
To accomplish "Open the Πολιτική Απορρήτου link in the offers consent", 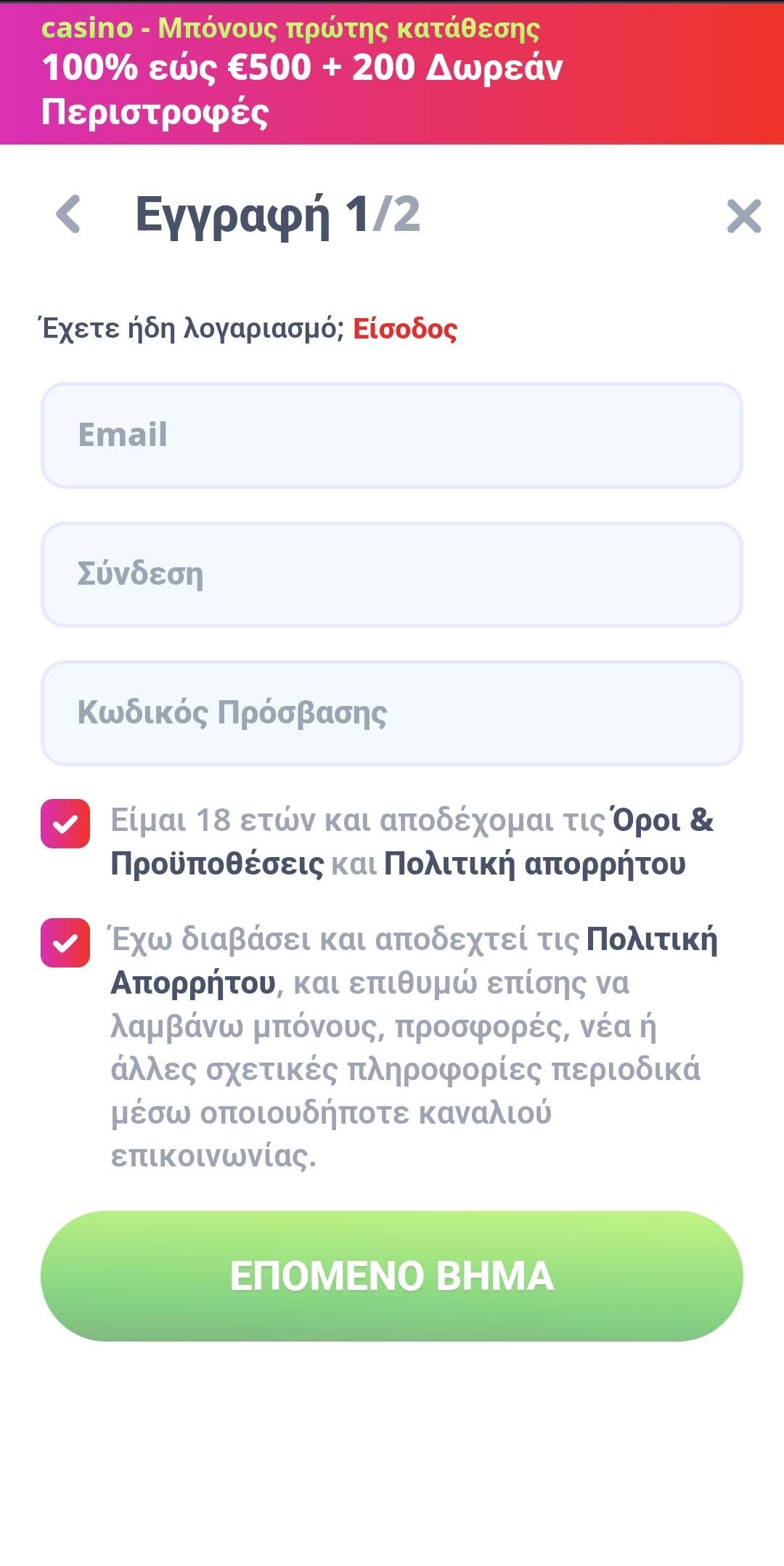I will [x=651, y=940].
